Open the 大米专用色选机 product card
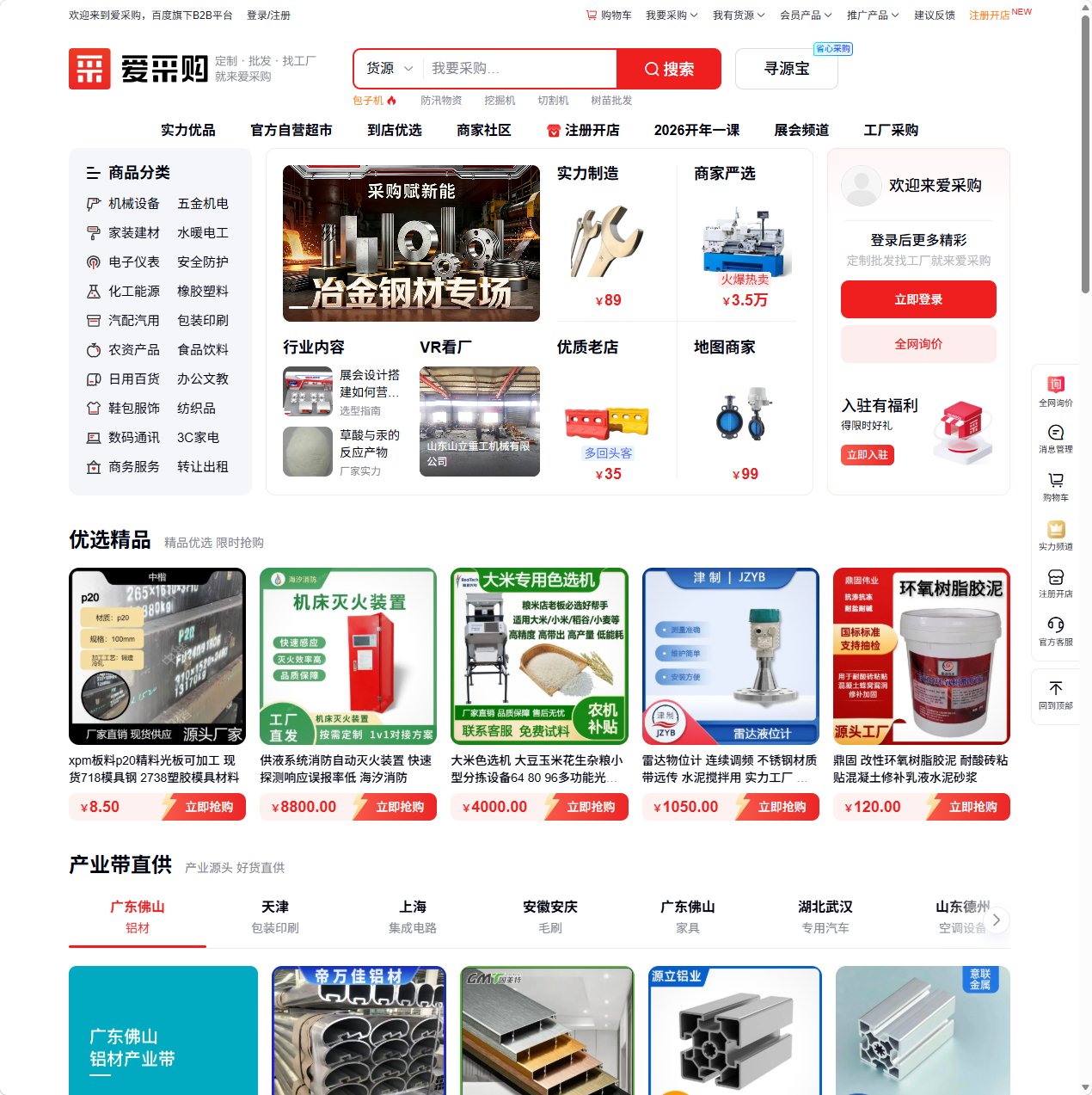This screenshot has height=1095, width=1092. 539,656
